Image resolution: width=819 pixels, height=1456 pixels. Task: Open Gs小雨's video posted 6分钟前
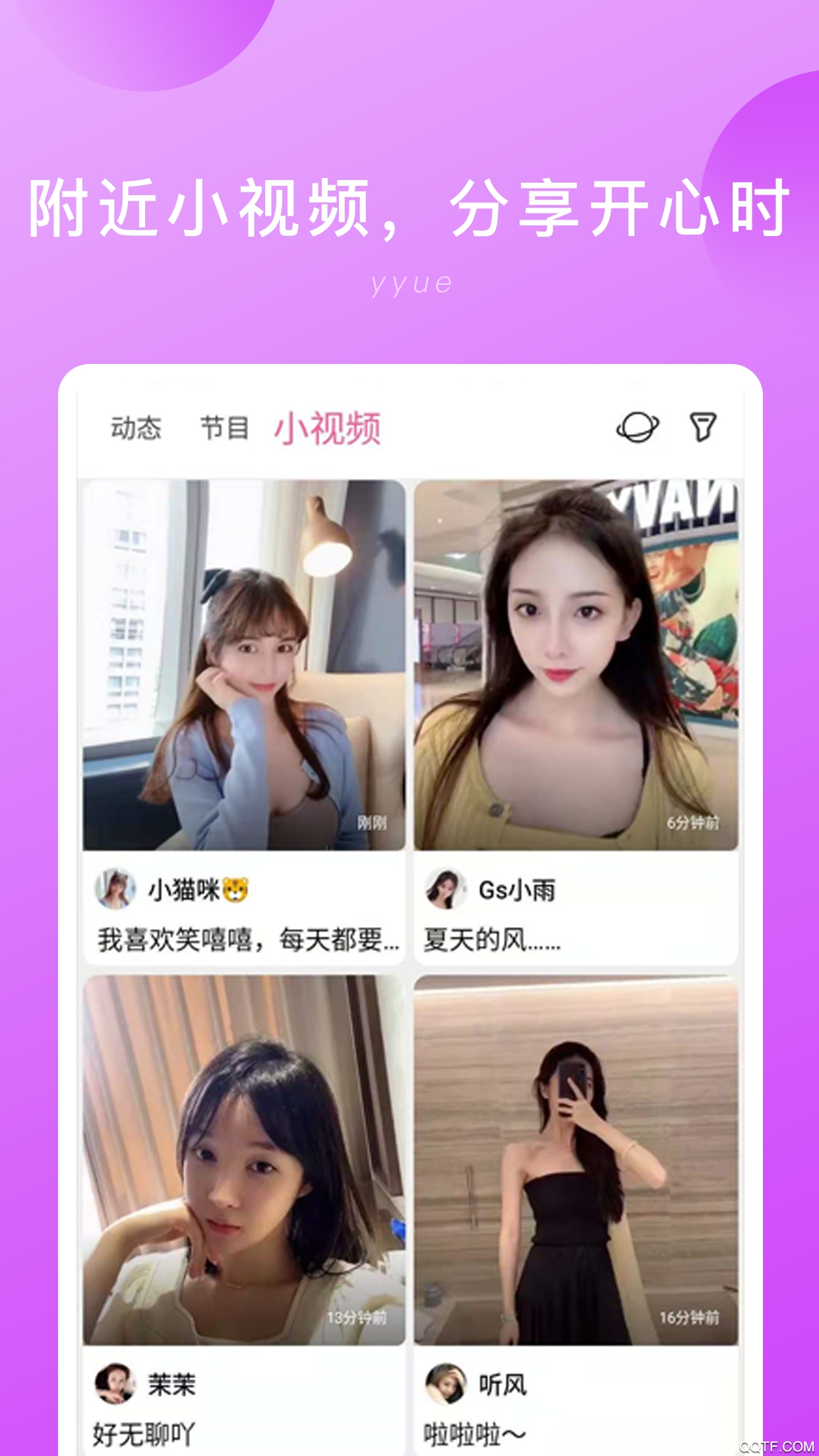coord(575,666)
